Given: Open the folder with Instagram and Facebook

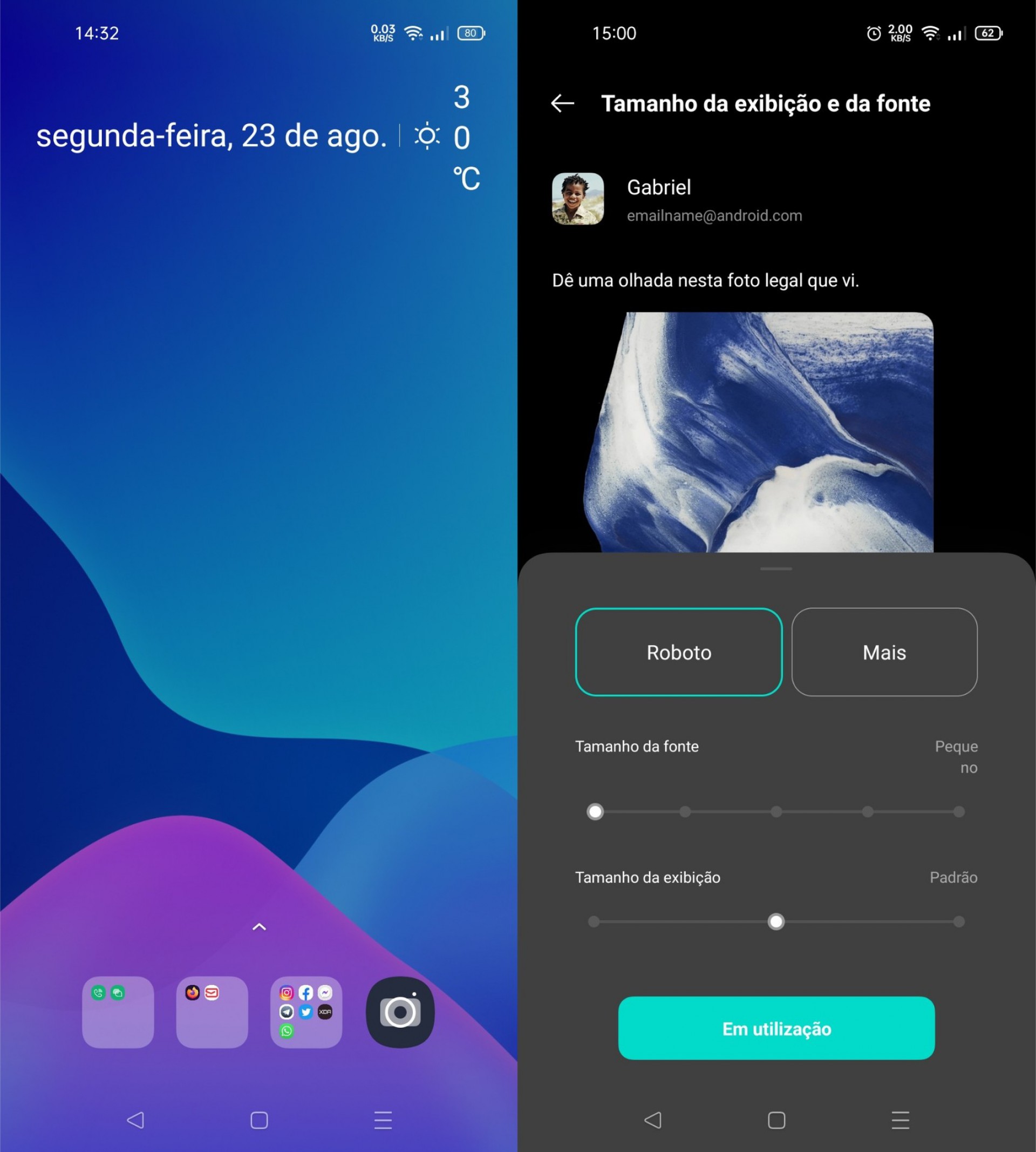Looking at the screenshot, I should point(306,1012).
